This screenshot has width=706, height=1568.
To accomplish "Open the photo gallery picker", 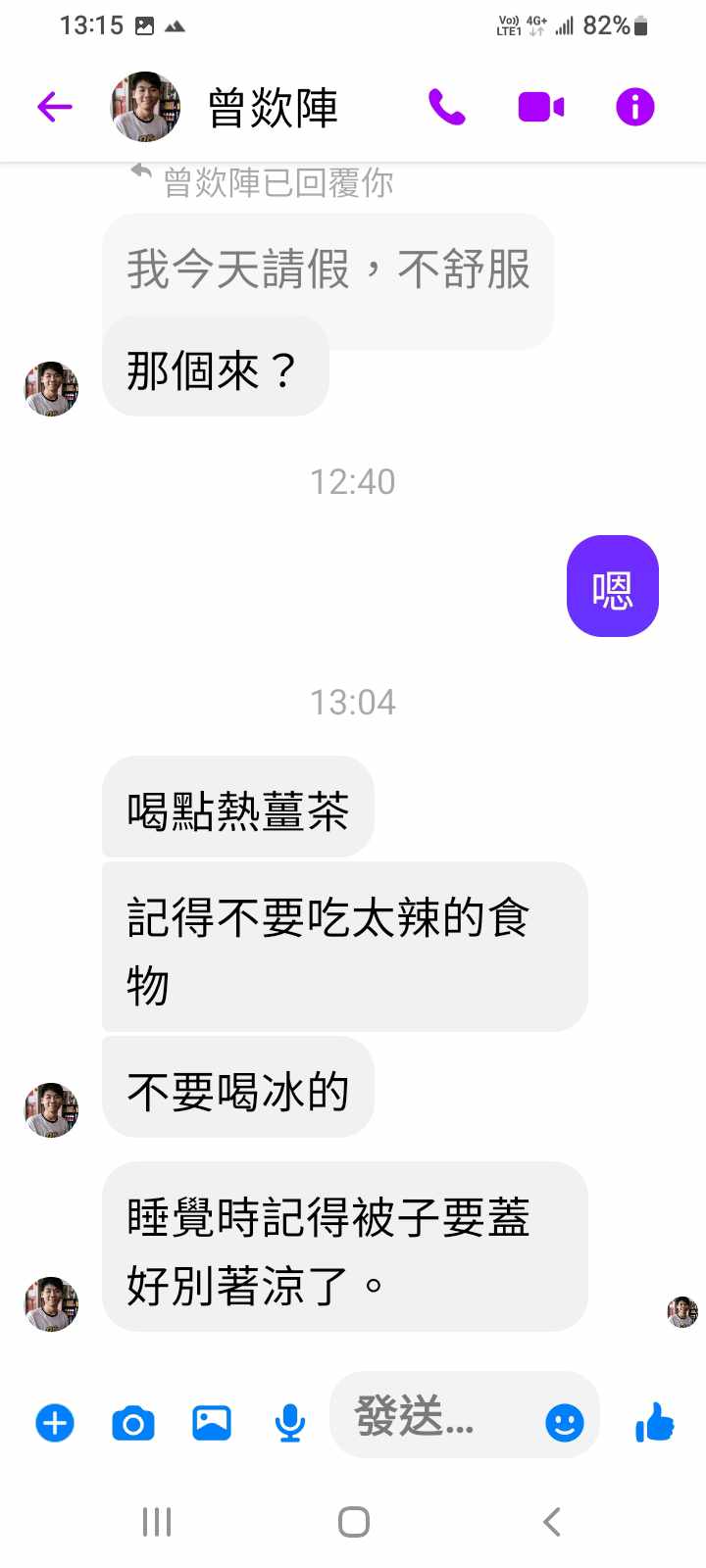I will 212,1422.
